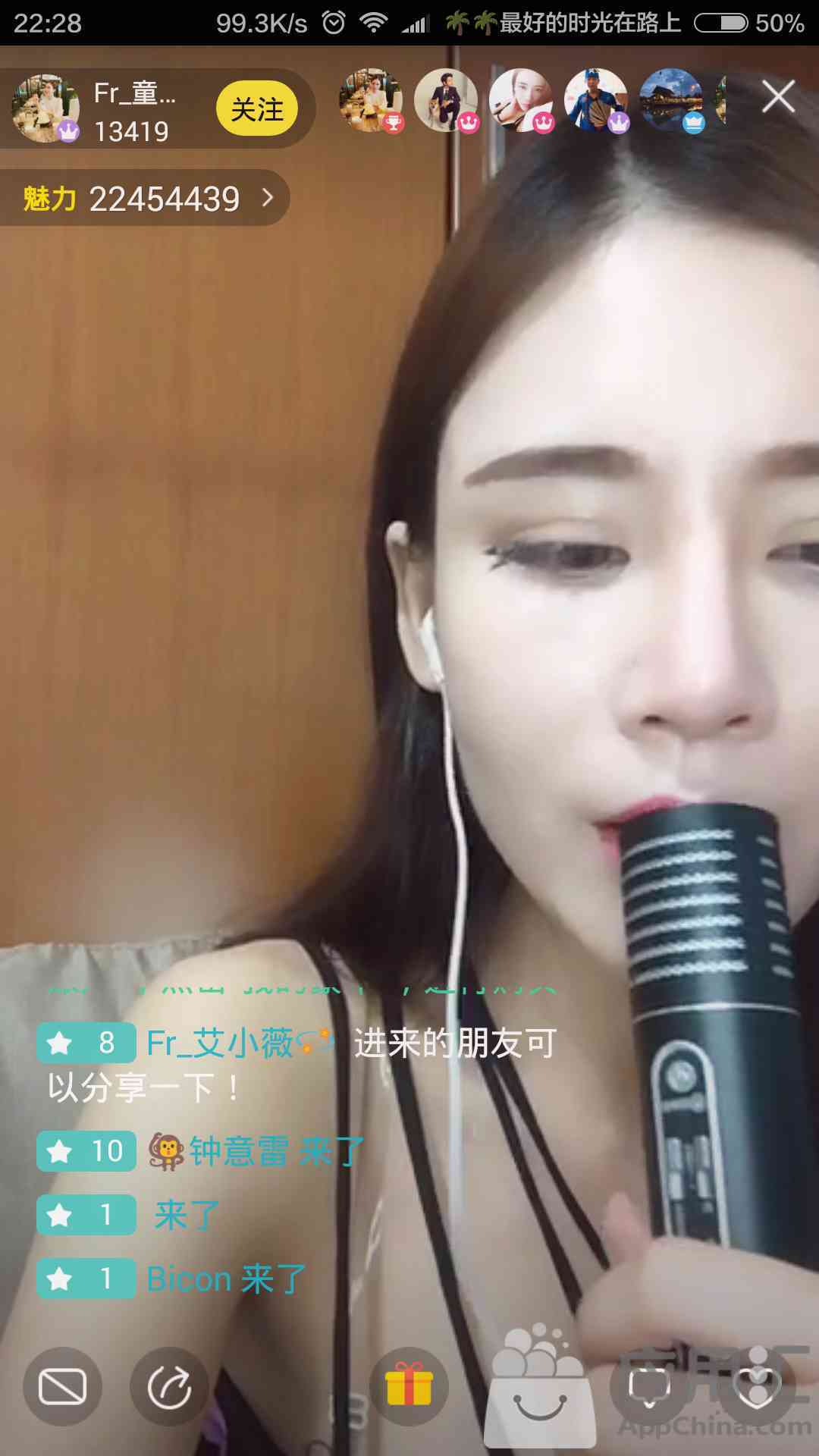
Task: Open the gift box panel
Action: tap(409, 1386)
